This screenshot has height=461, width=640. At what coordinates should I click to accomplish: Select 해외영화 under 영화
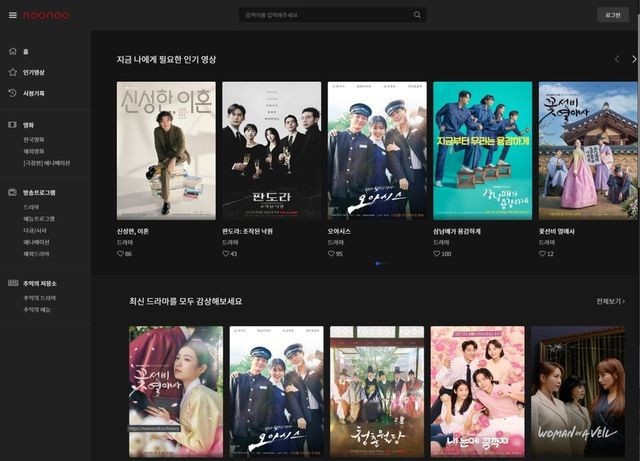tap(33, 151)
